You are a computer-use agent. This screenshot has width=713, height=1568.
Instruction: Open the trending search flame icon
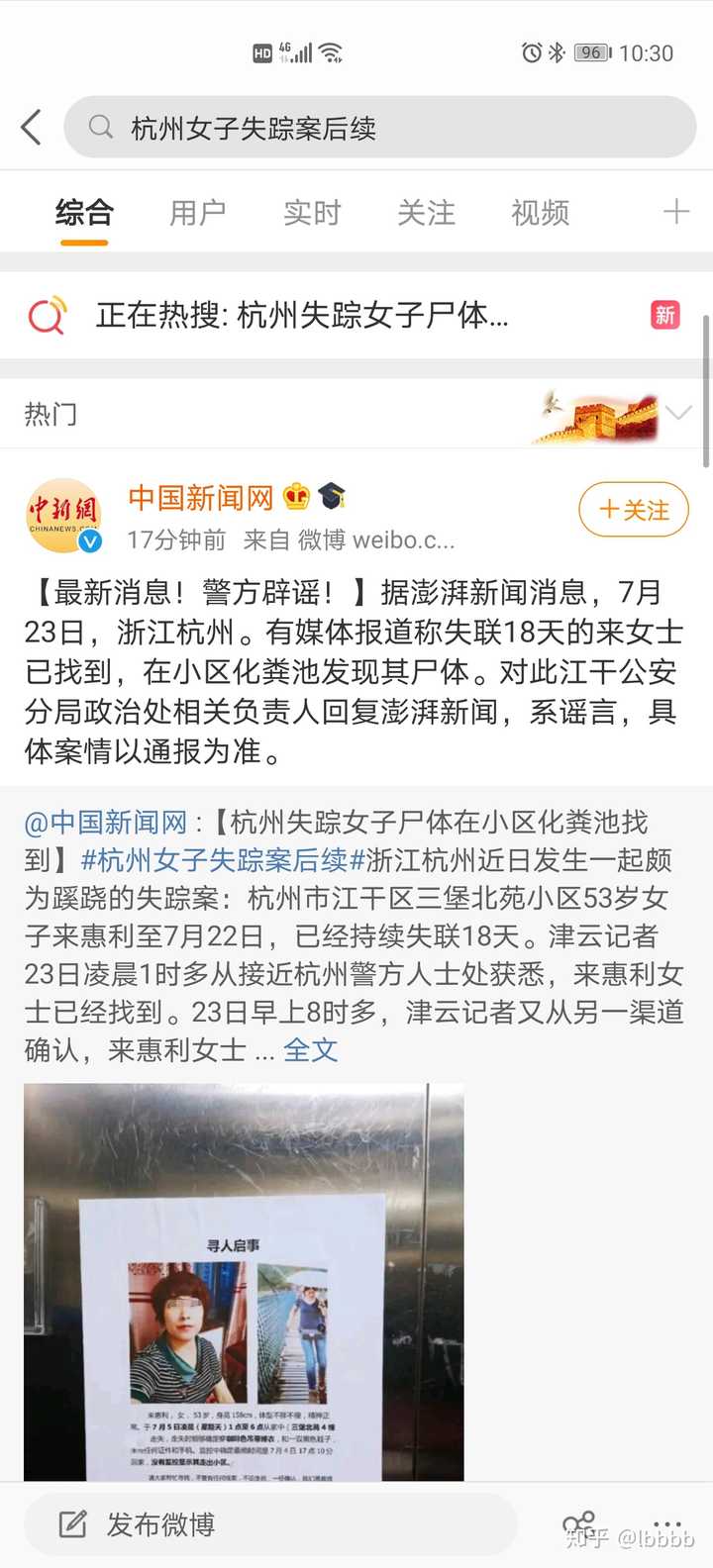pyautogui.click(x=47, y=315)
